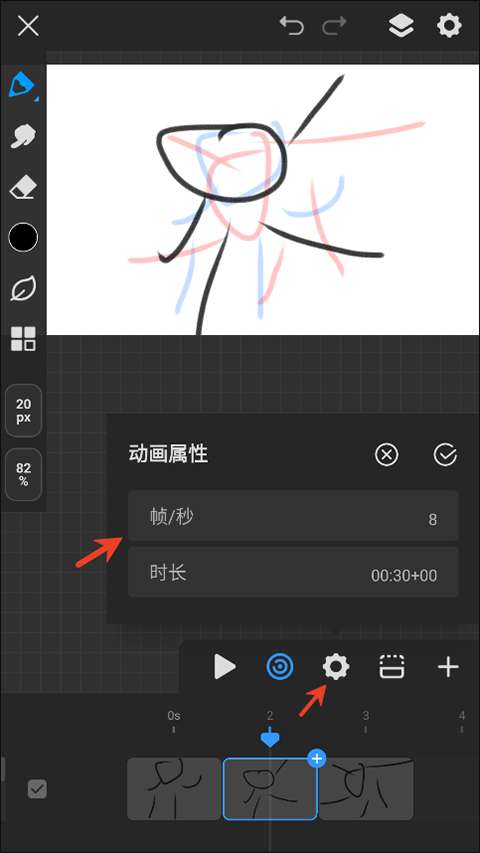Play the animation
The image size is (480, 853).
[x=224, y=666]
